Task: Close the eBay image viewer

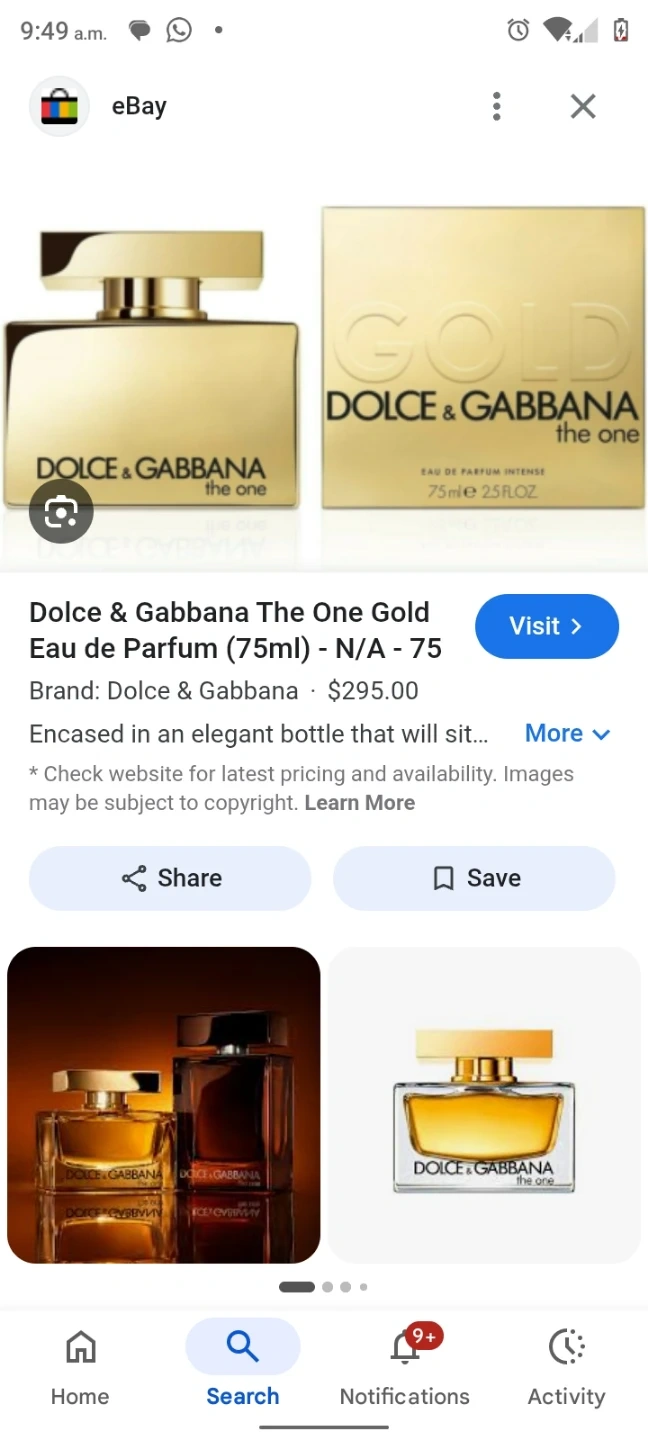Action: (583, 106)
